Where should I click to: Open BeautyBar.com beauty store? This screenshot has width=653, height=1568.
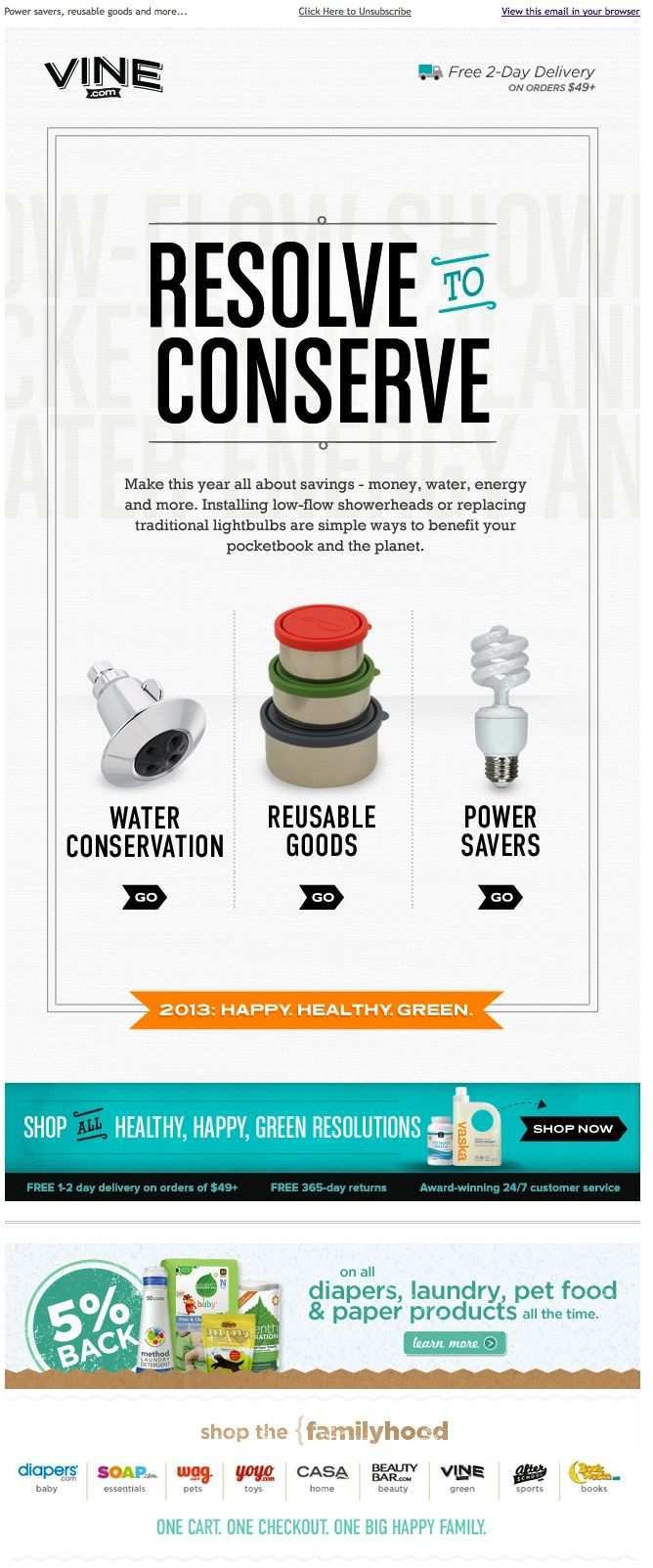tap(393, 1476)
